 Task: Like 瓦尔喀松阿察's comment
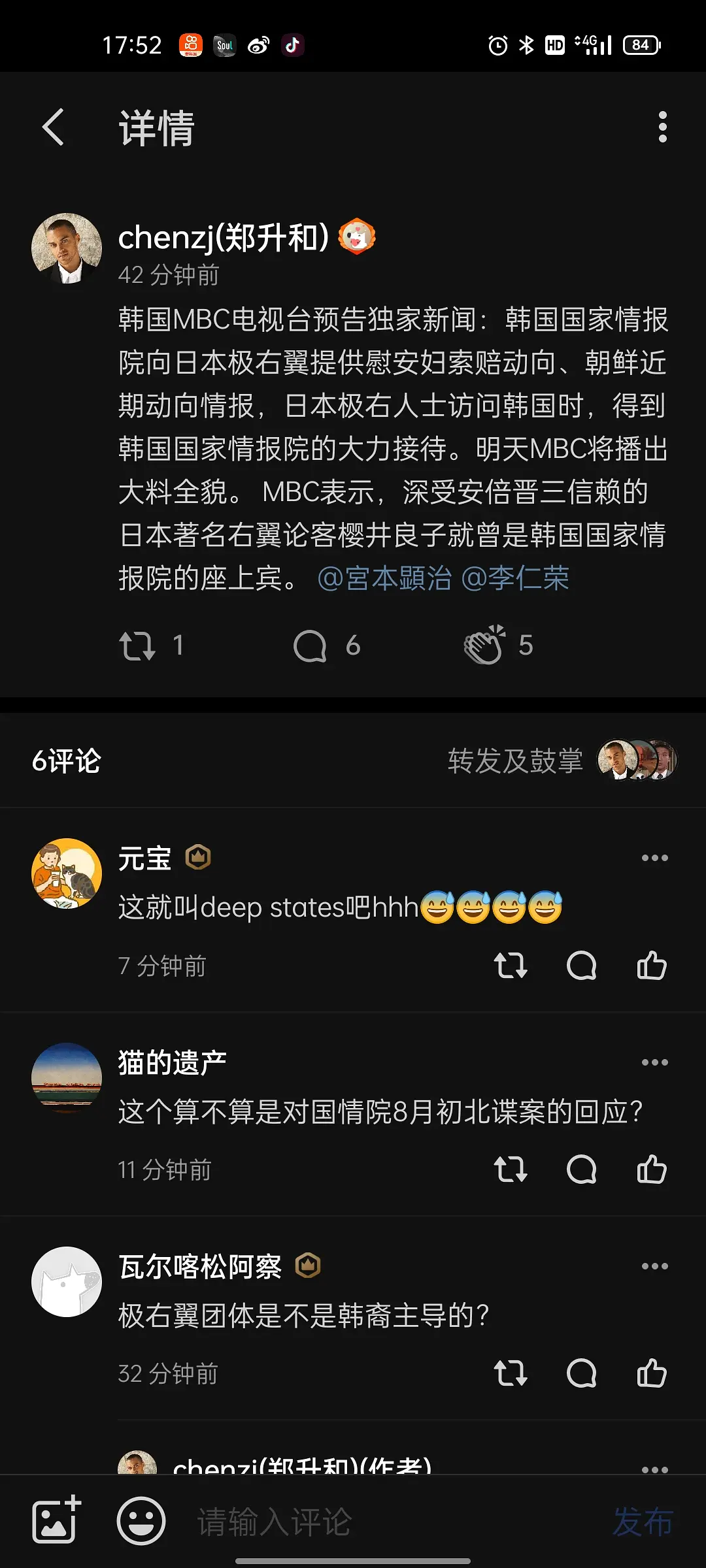(652, 1373)
